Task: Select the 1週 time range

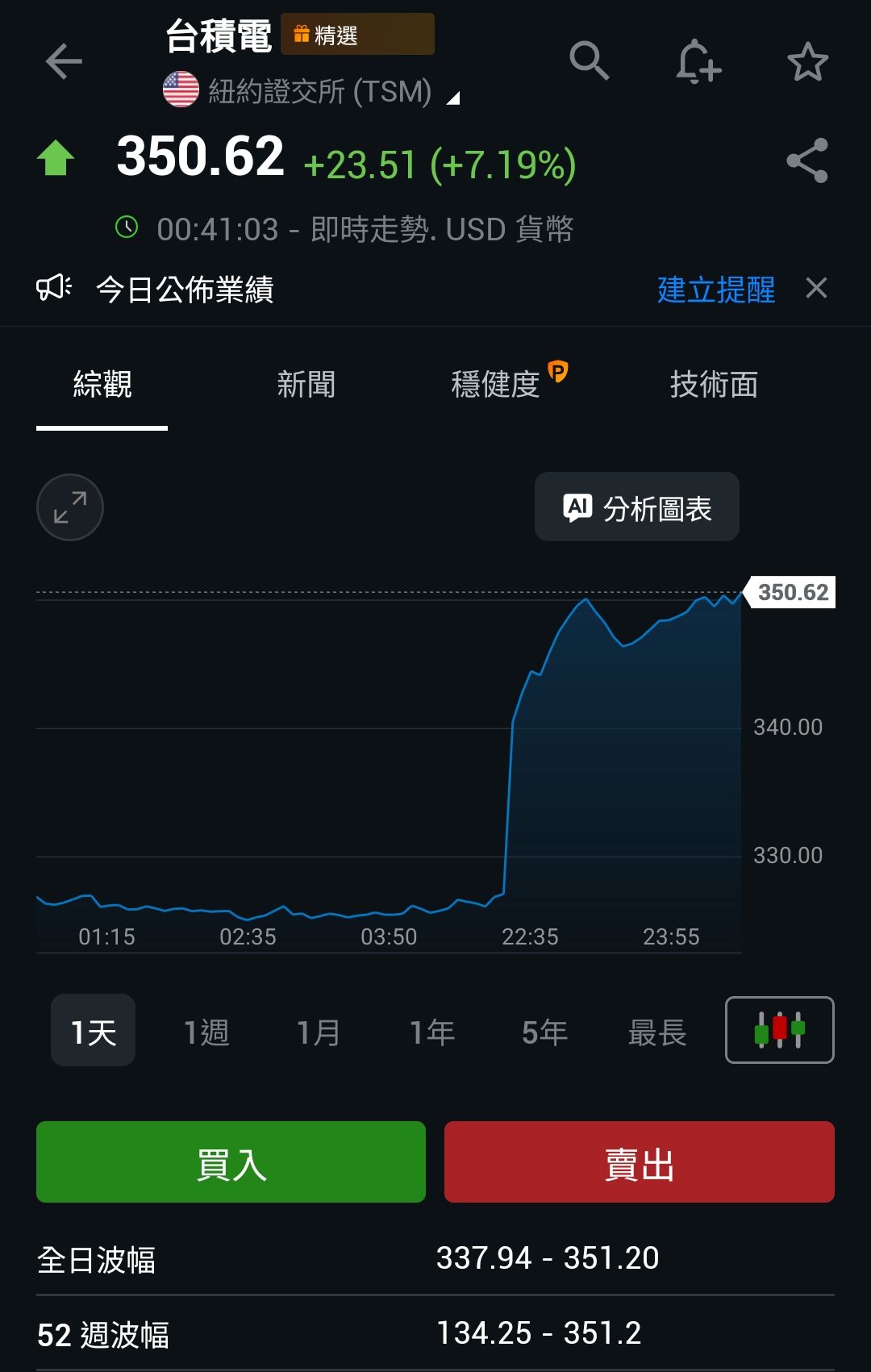Action: tap(206, 1031)
